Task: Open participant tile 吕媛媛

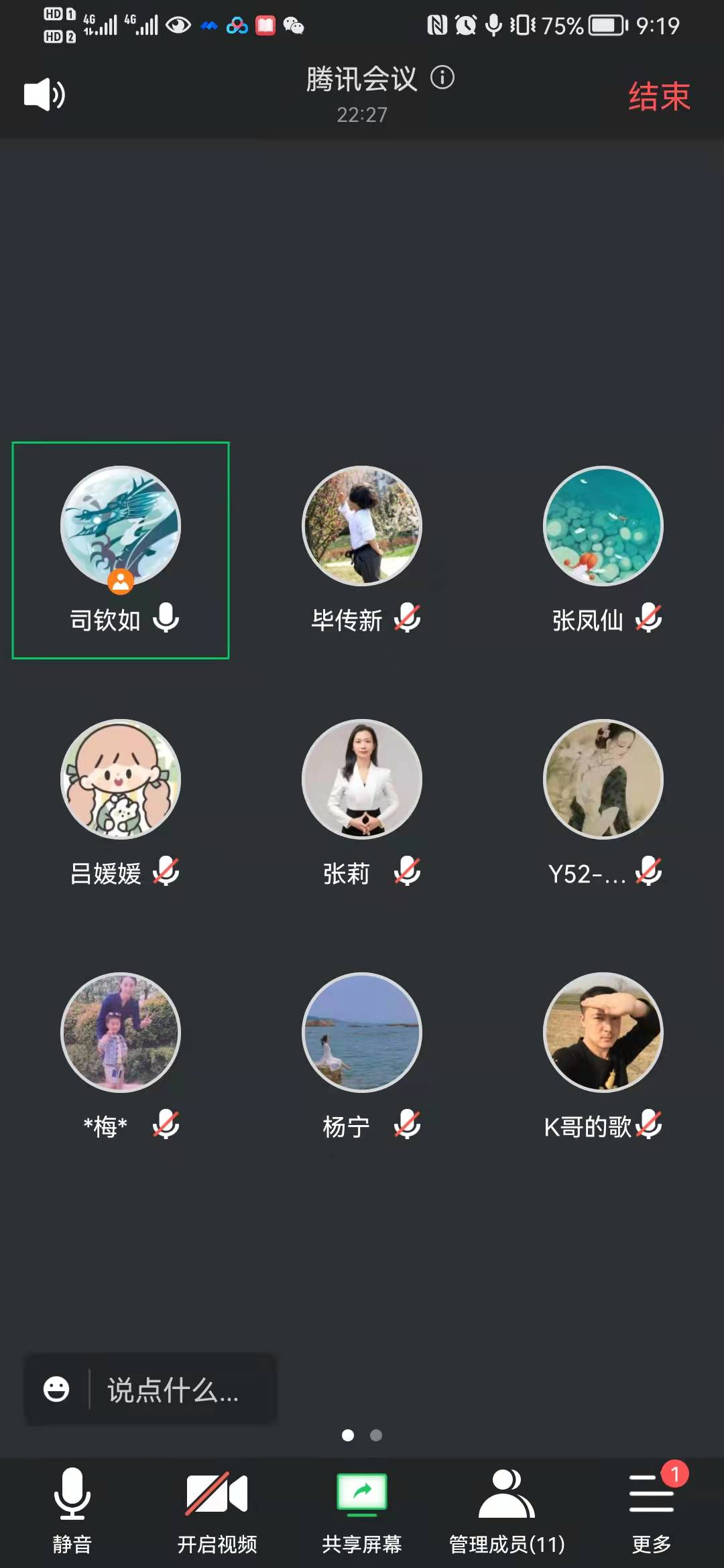Action: (121, 803)
